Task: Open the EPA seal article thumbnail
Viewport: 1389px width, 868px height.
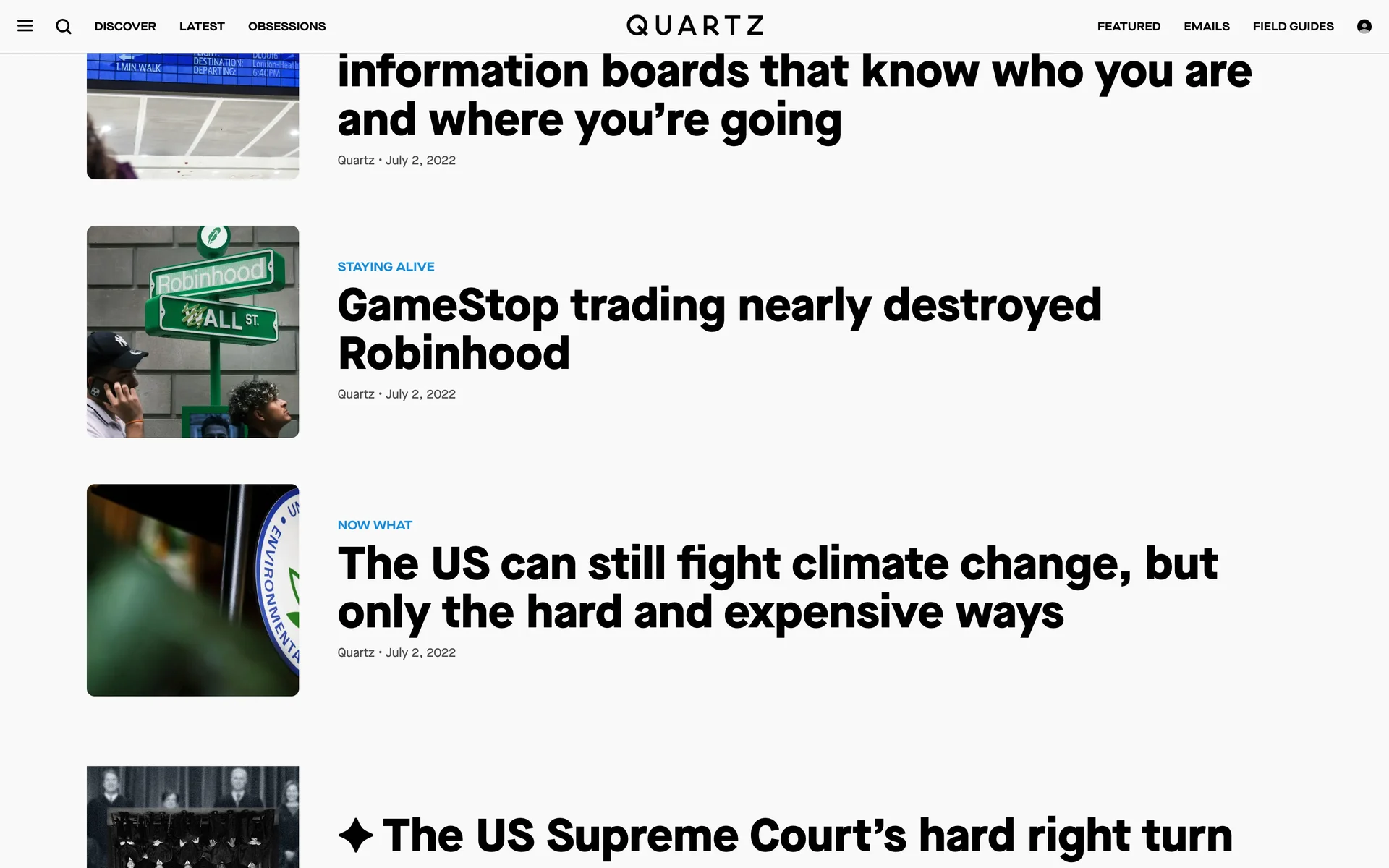Action: click(x=192, y=590)
